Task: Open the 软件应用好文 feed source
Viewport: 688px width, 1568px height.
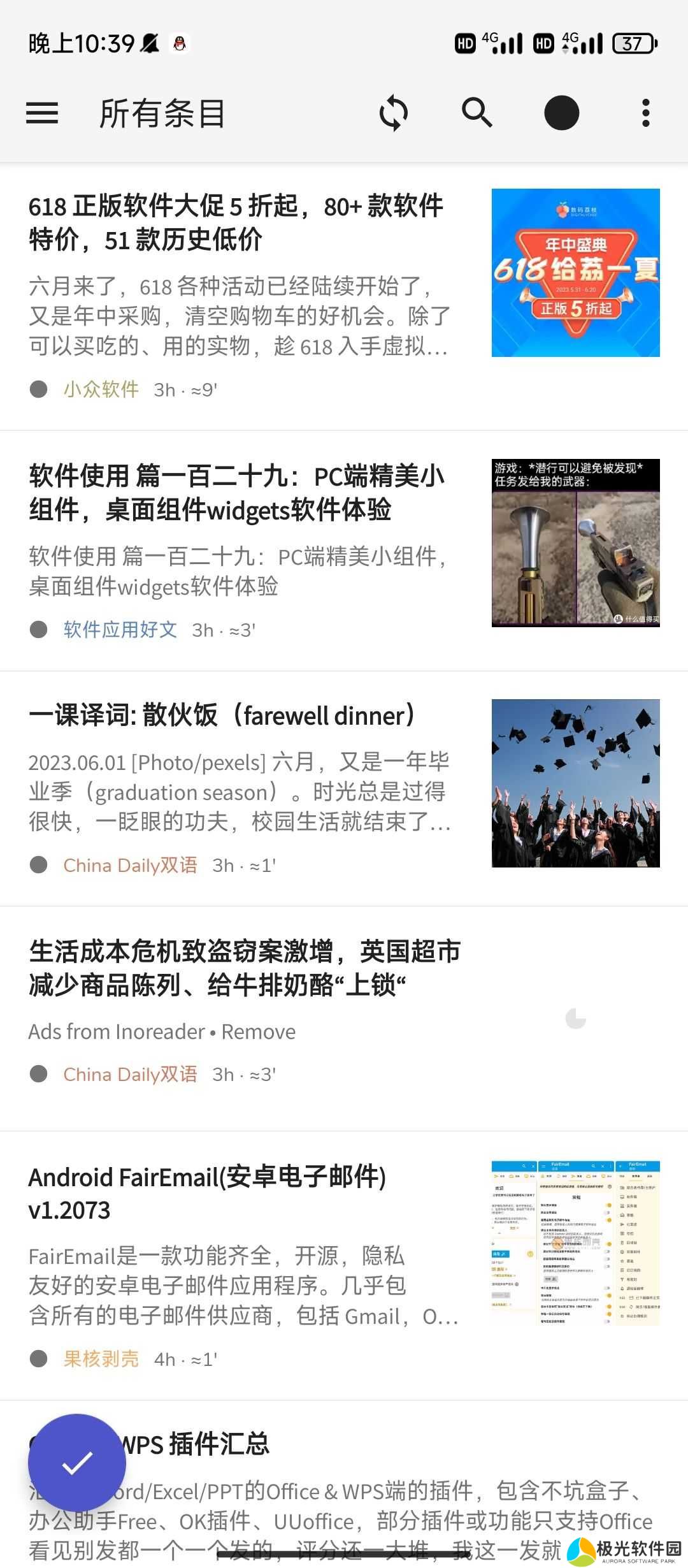Action: (120, 630)
